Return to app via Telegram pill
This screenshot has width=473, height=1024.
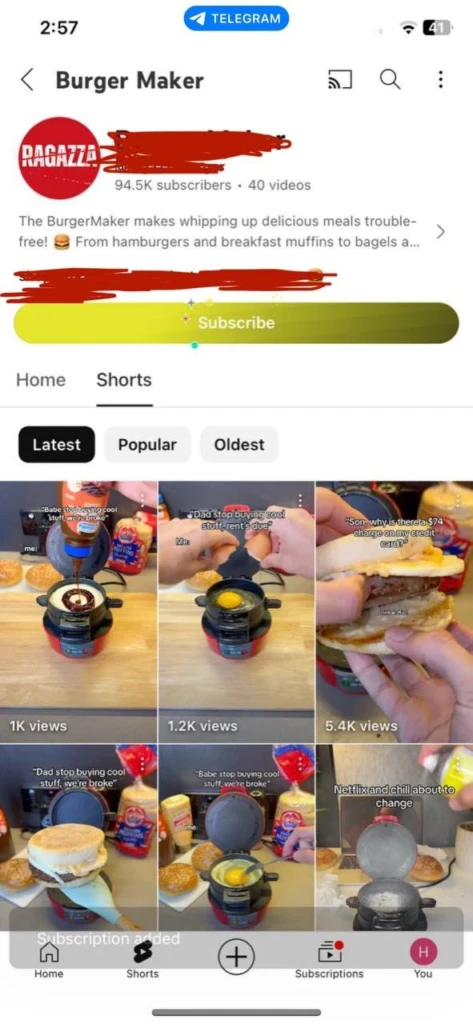236,18
